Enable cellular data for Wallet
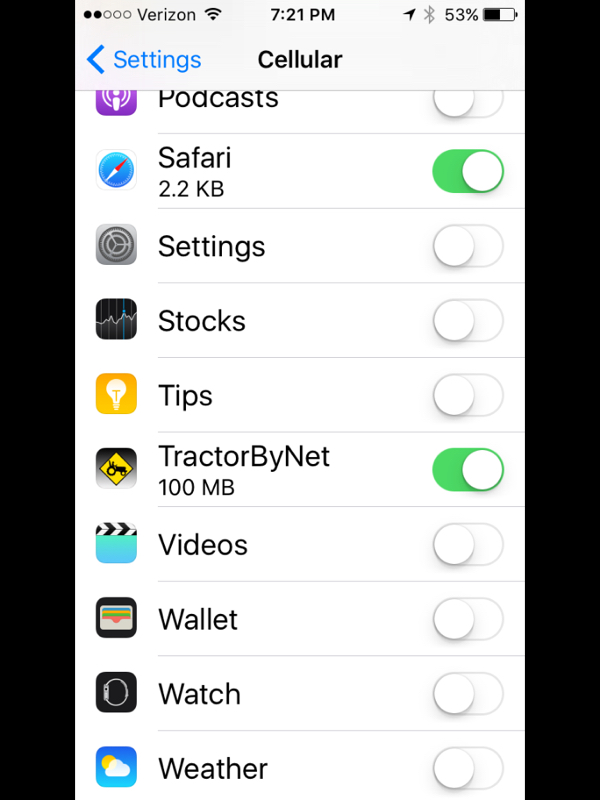The height and width of the screenshot is (800, 600). (x=467, y=619)
